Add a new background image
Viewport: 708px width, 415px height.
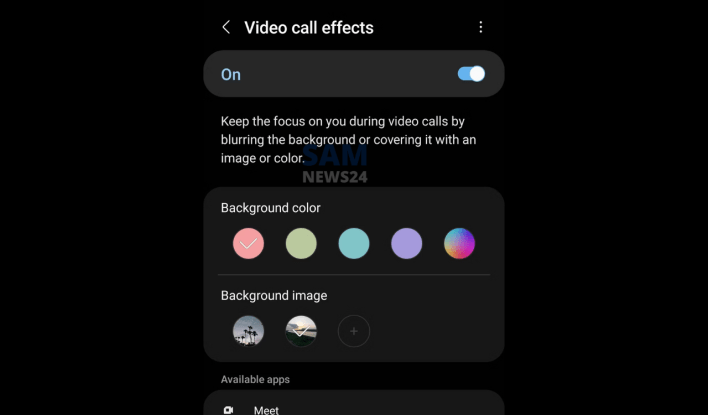tap(354, 331)
